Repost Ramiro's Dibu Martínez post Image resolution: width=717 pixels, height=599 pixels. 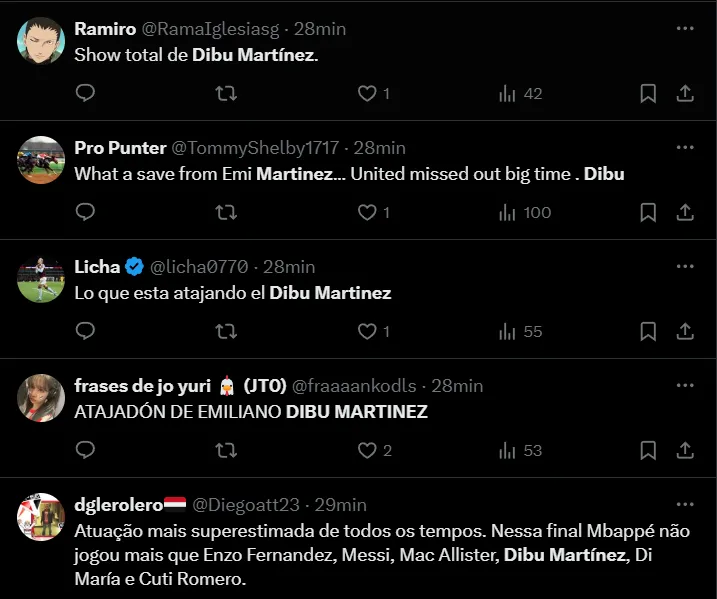(x=227, y=93)
